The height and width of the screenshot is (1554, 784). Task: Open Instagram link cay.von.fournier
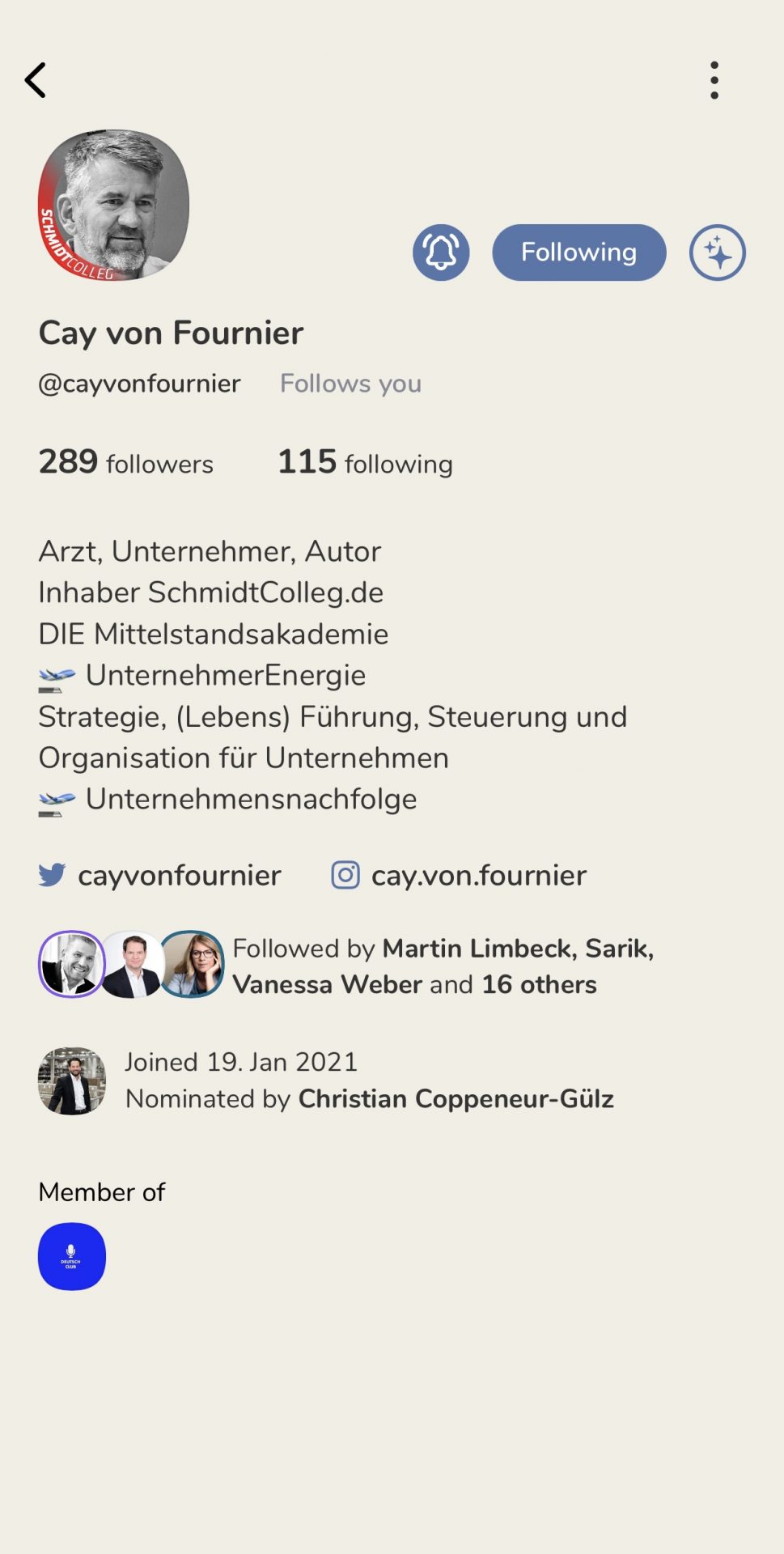point(459,875)
